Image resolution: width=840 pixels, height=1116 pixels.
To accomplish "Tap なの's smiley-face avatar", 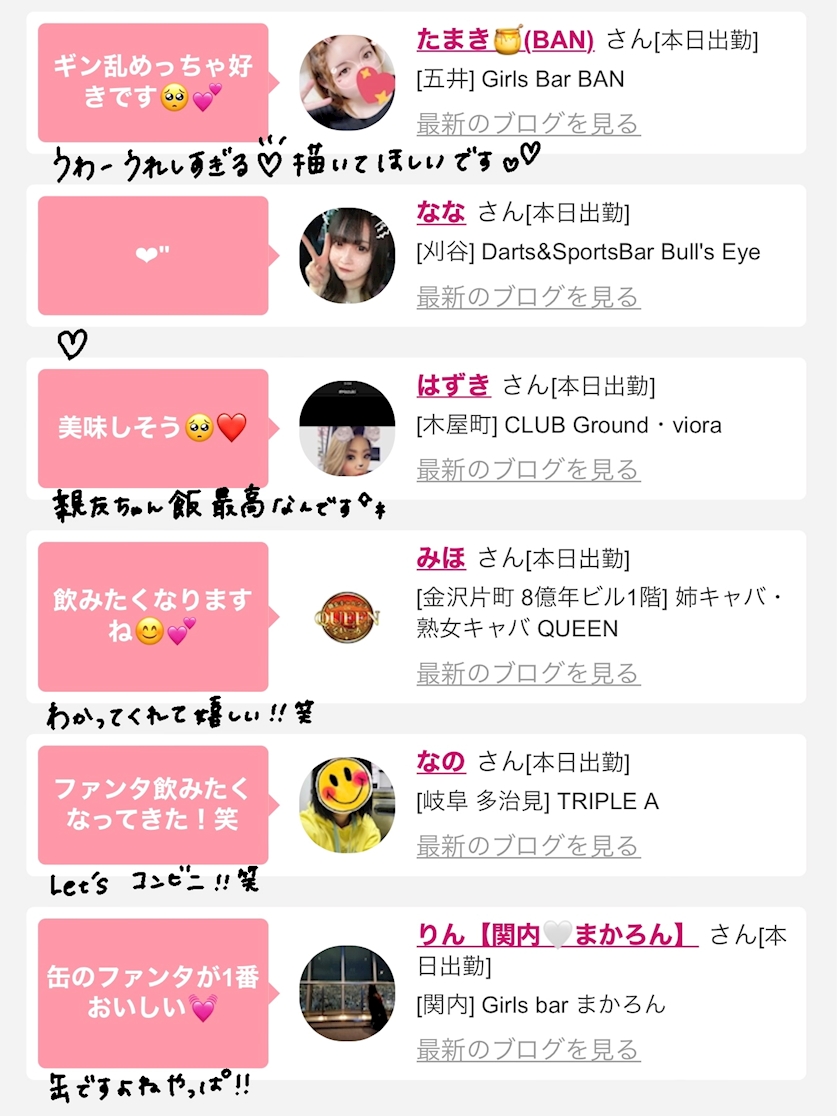I will click(x=347, y=805).
